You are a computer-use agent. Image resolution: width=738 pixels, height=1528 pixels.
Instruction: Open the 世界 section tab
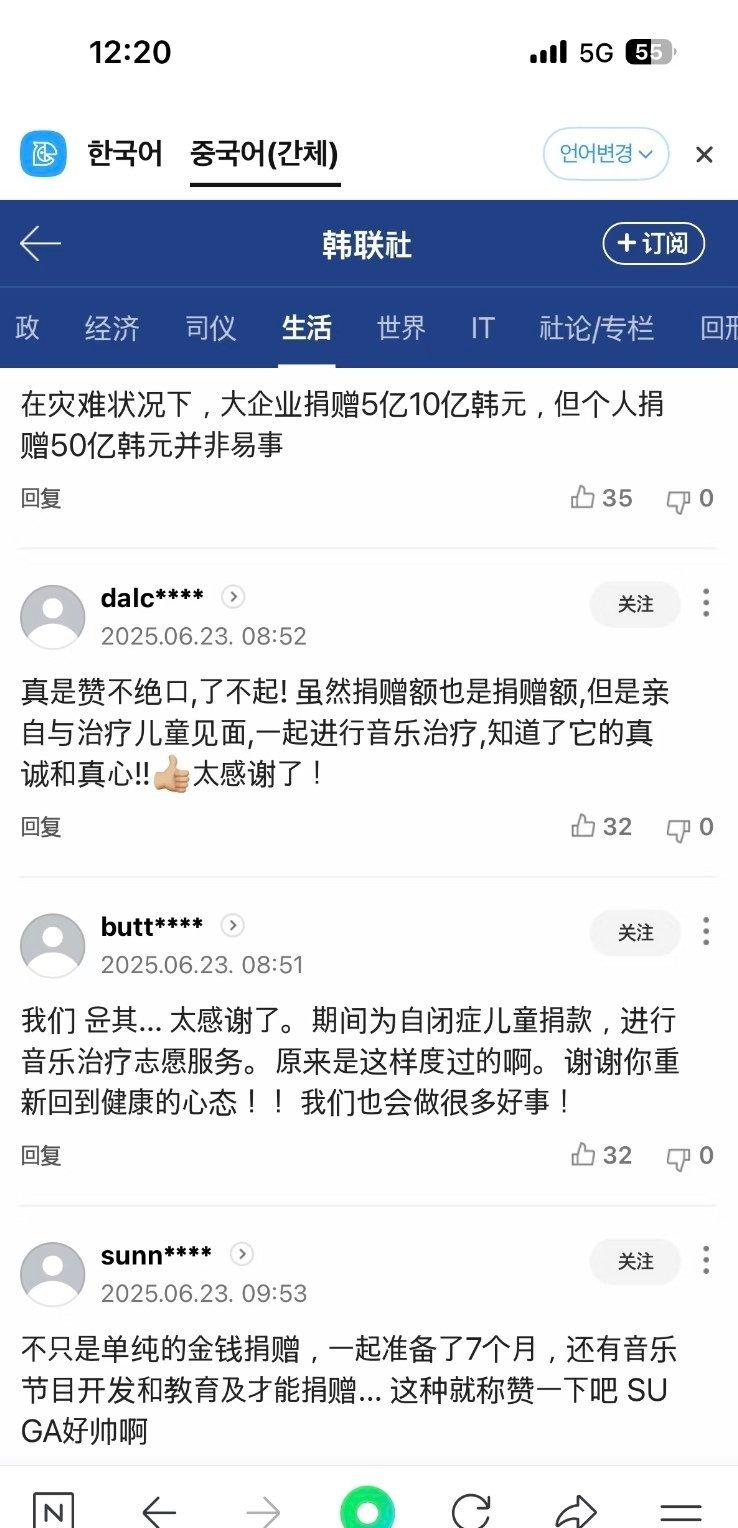point(401,328)
